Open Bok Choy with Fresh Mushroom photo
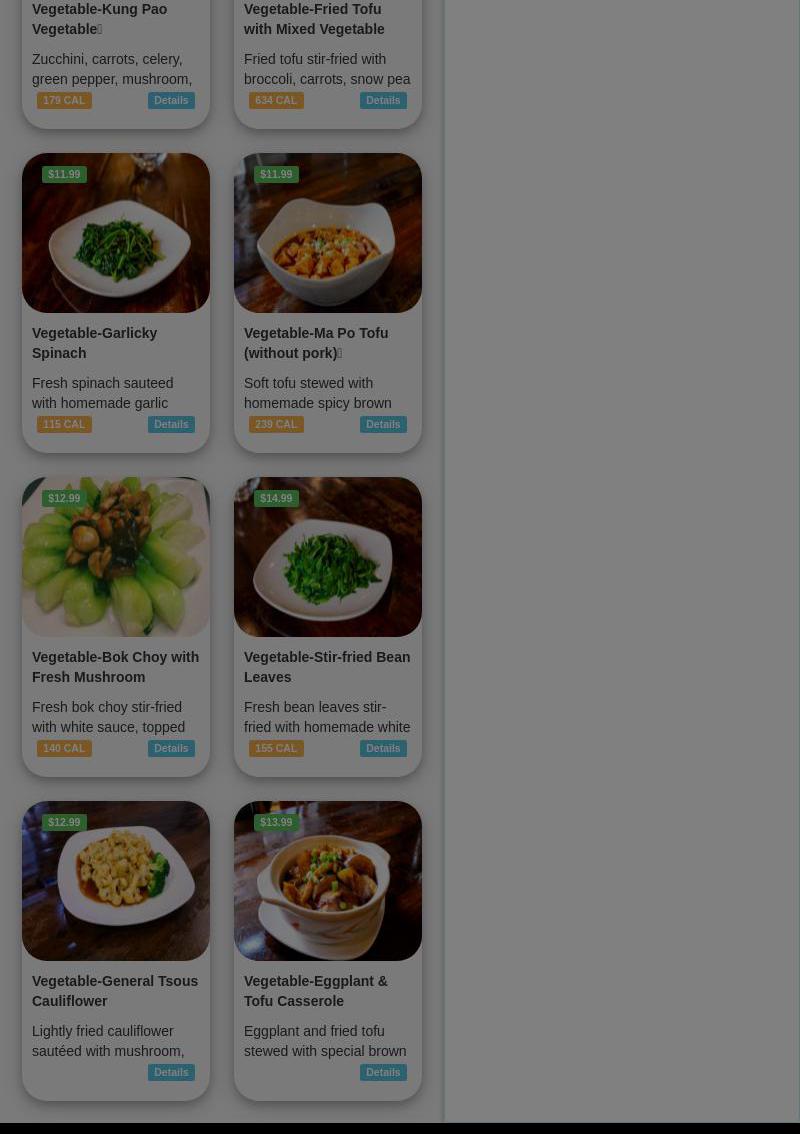800x1134 pixels. point(116,557)
